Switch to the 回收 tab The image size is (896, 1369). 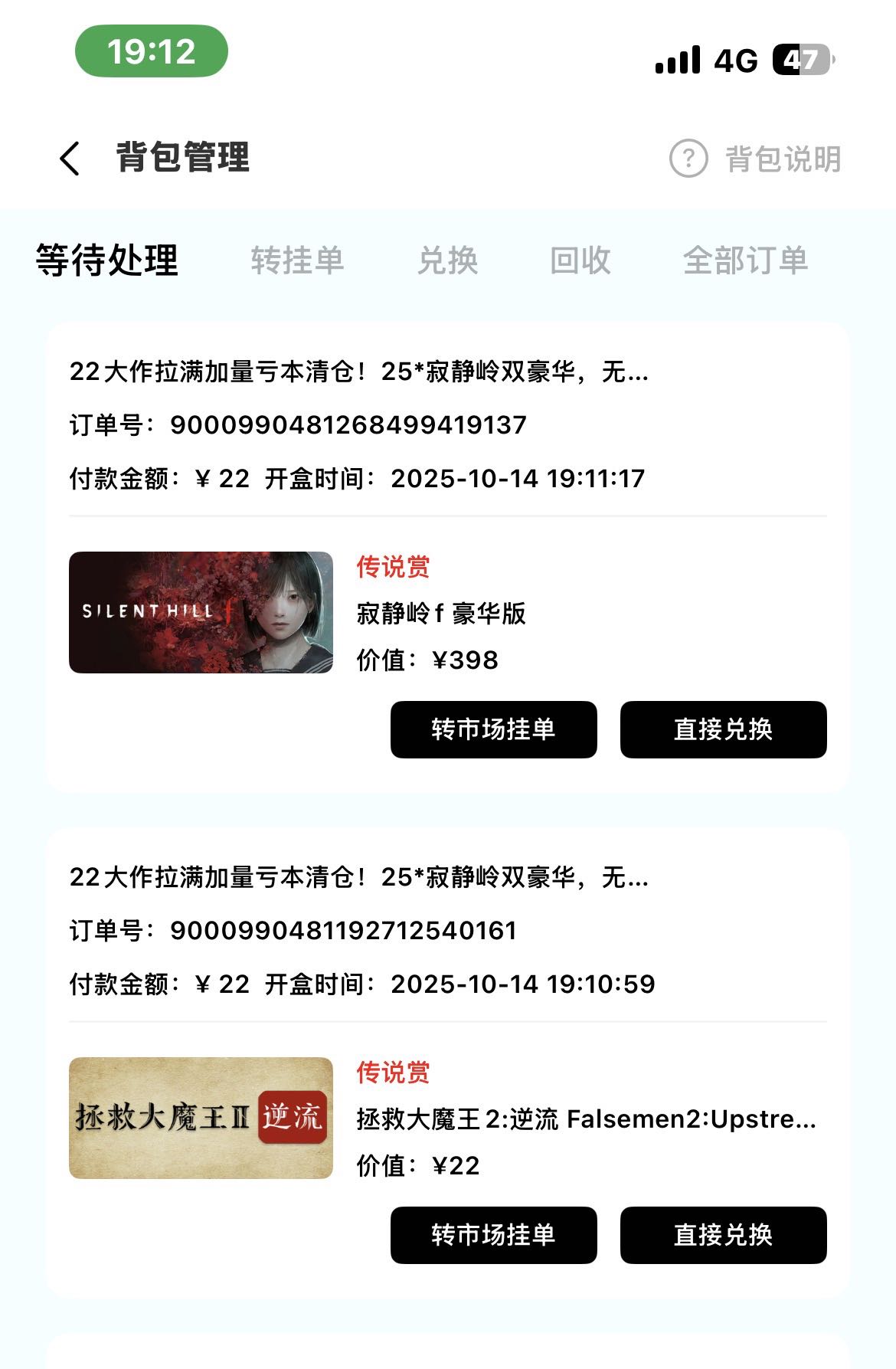point(580,260)
